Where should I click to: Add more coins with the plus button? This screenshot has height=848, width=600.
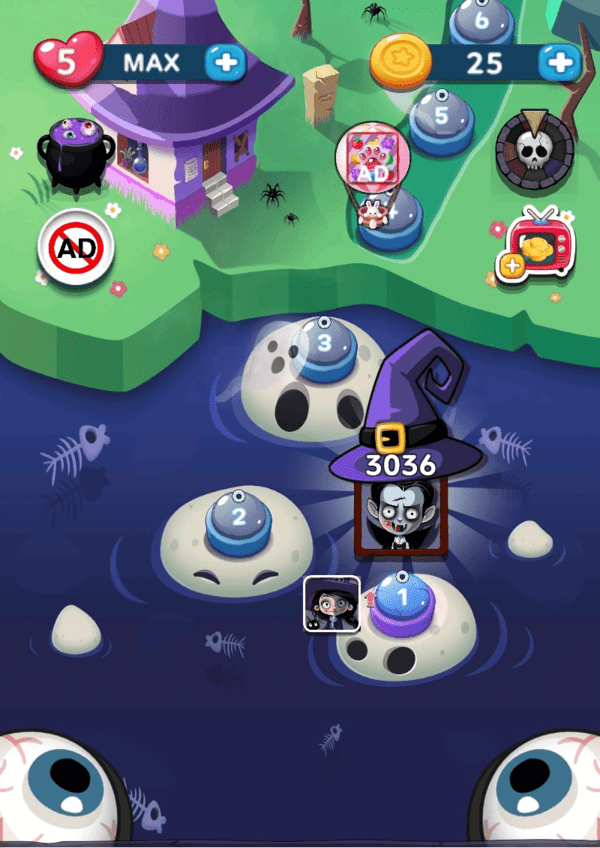559,62
